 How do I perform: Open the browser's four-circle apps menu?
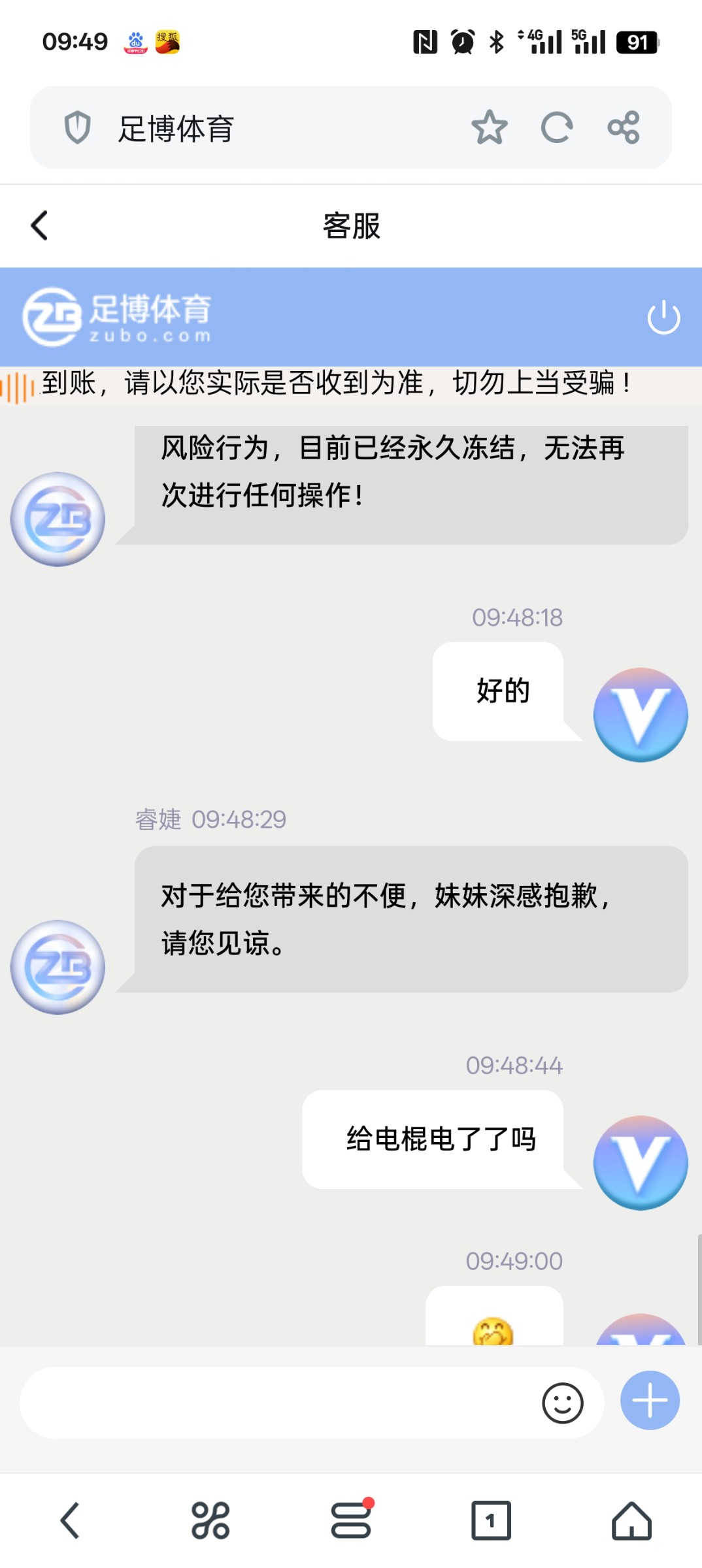pyautogui.click(x=210, y=1520)
